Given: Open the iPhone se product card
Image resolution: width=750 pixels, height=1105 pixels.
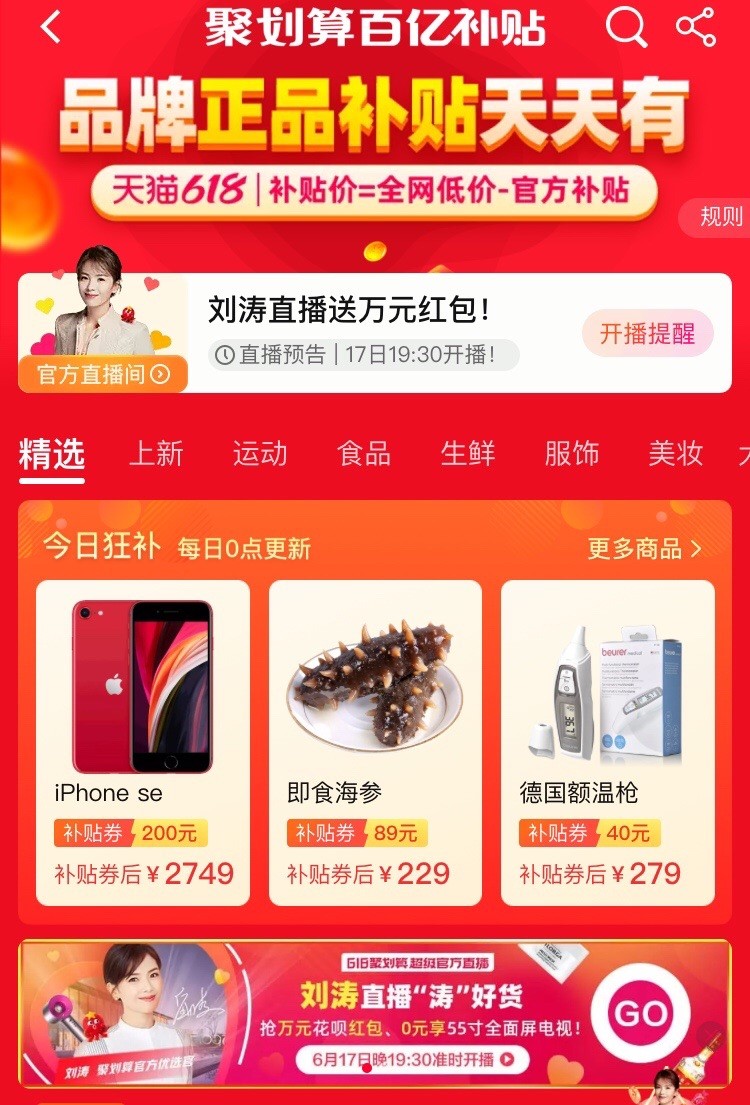Looking at the screenshot, I should [143, 742].
